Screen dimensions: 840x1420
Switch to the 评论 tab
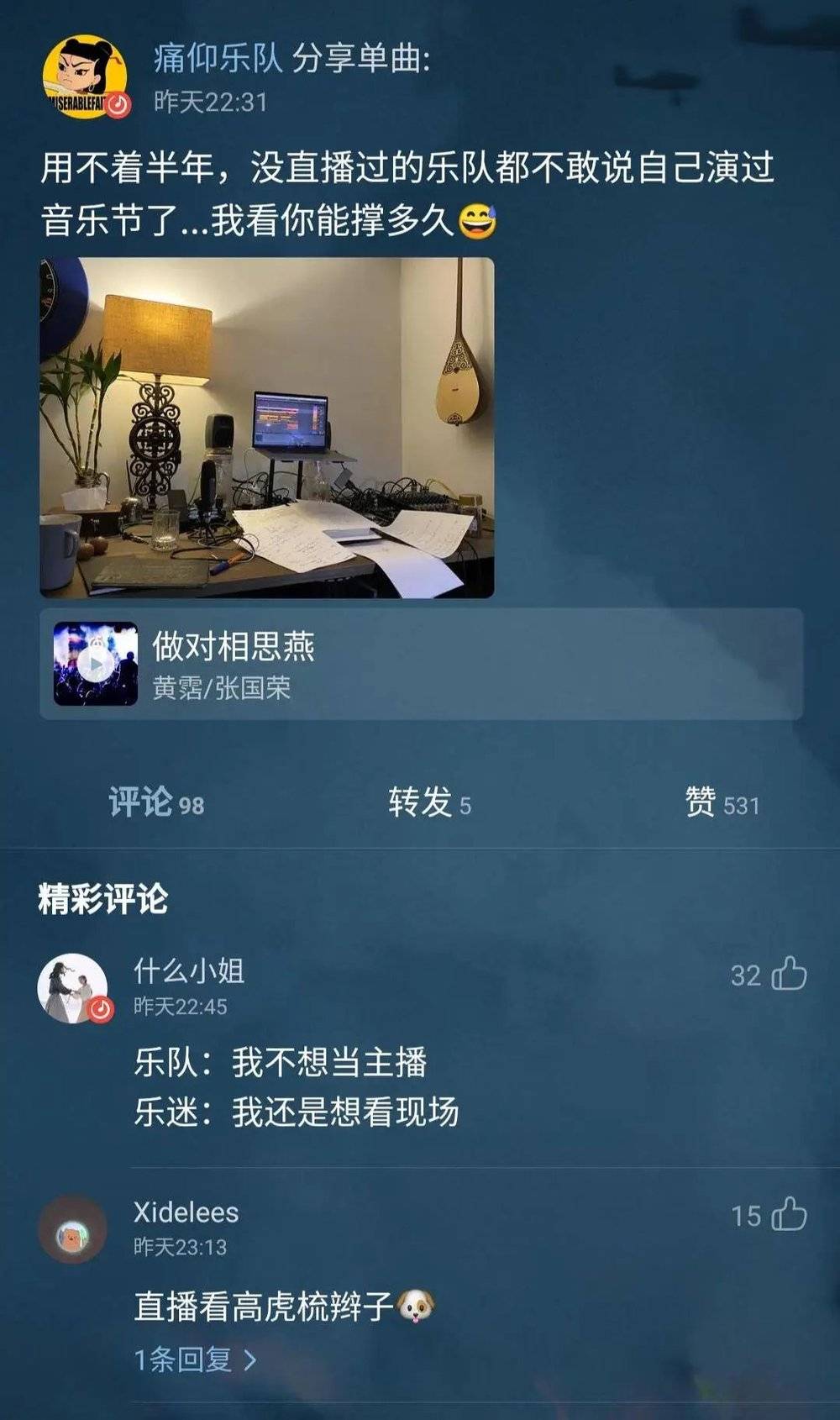coord(156,803)
